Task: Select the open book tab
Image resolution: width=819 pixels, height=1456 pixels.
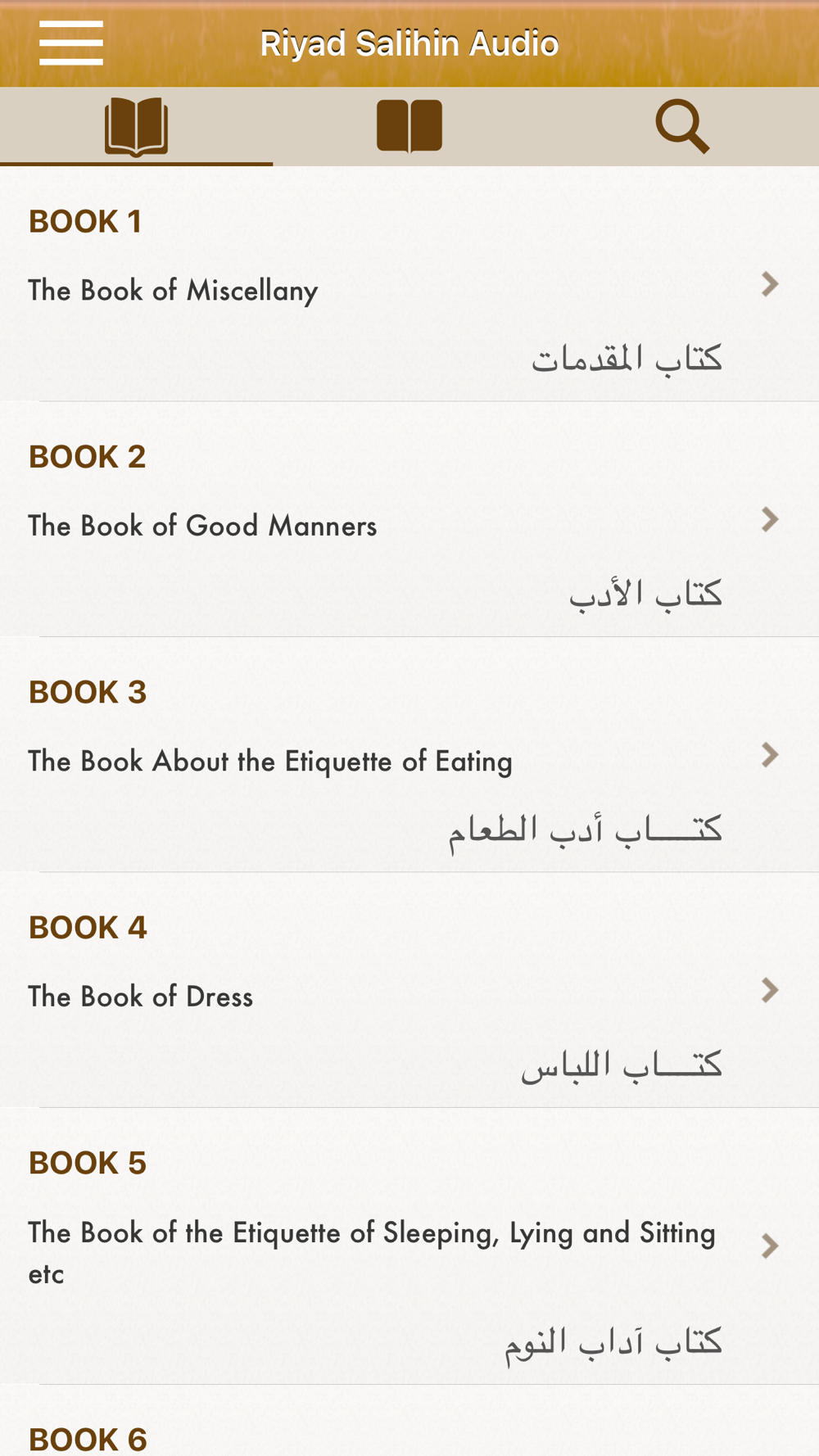Action: (136, 127)
